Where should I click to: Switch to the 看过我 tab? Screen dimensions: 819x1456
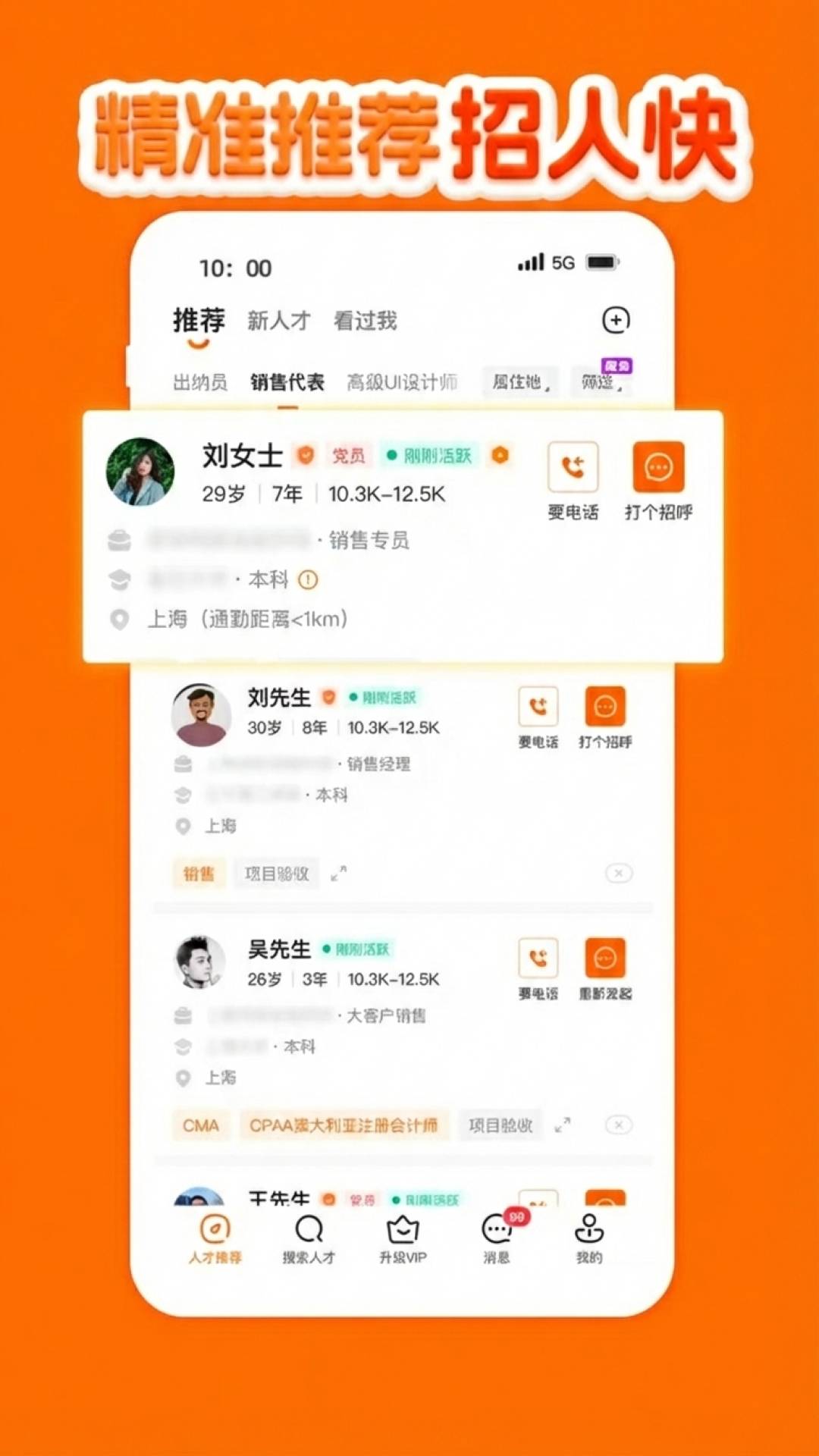click(x=364, y=320)
